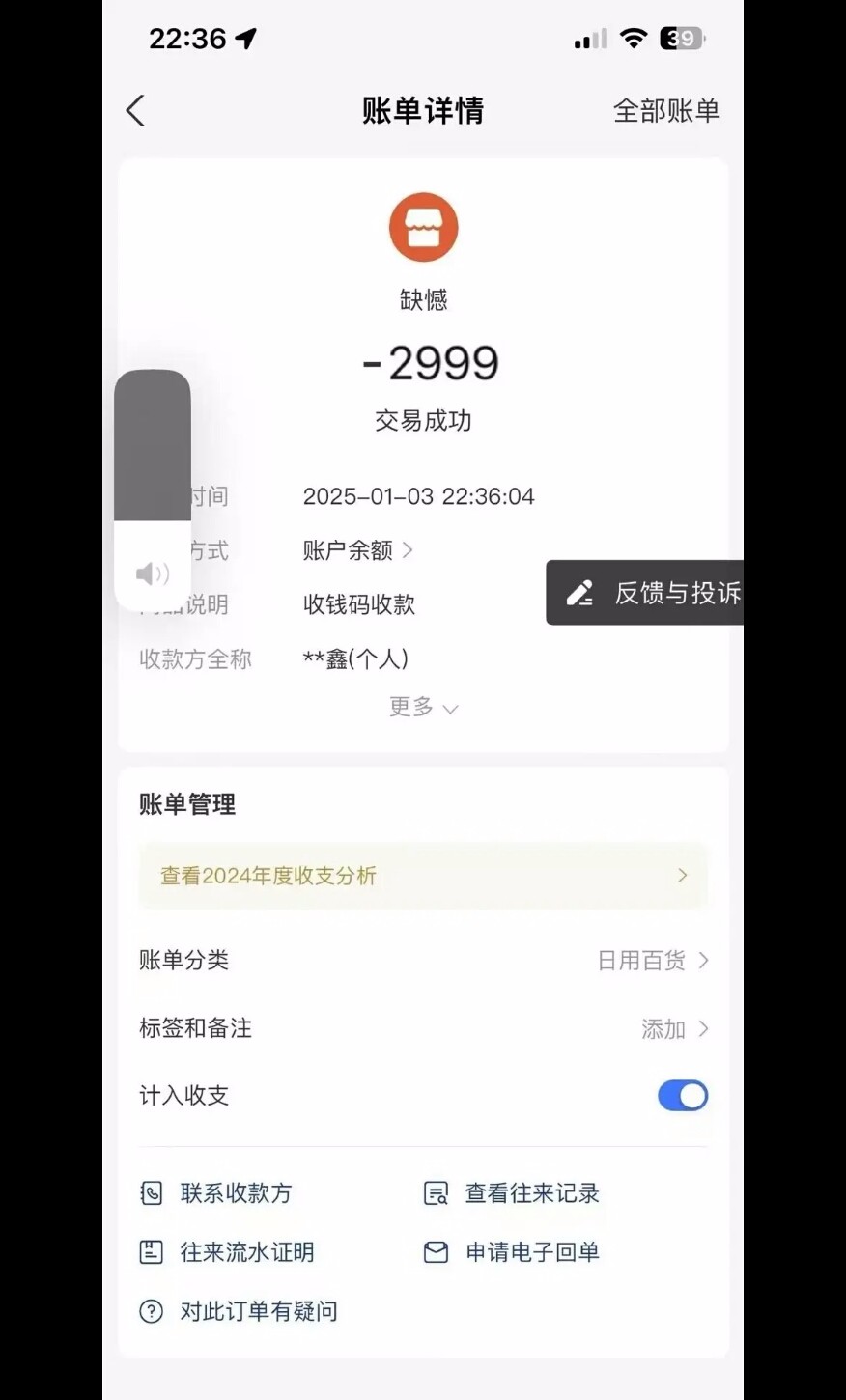The width and height of the screenshot is (846, 1400).
Task: Select 对此订单有疑问
Action: point(240,1311)
